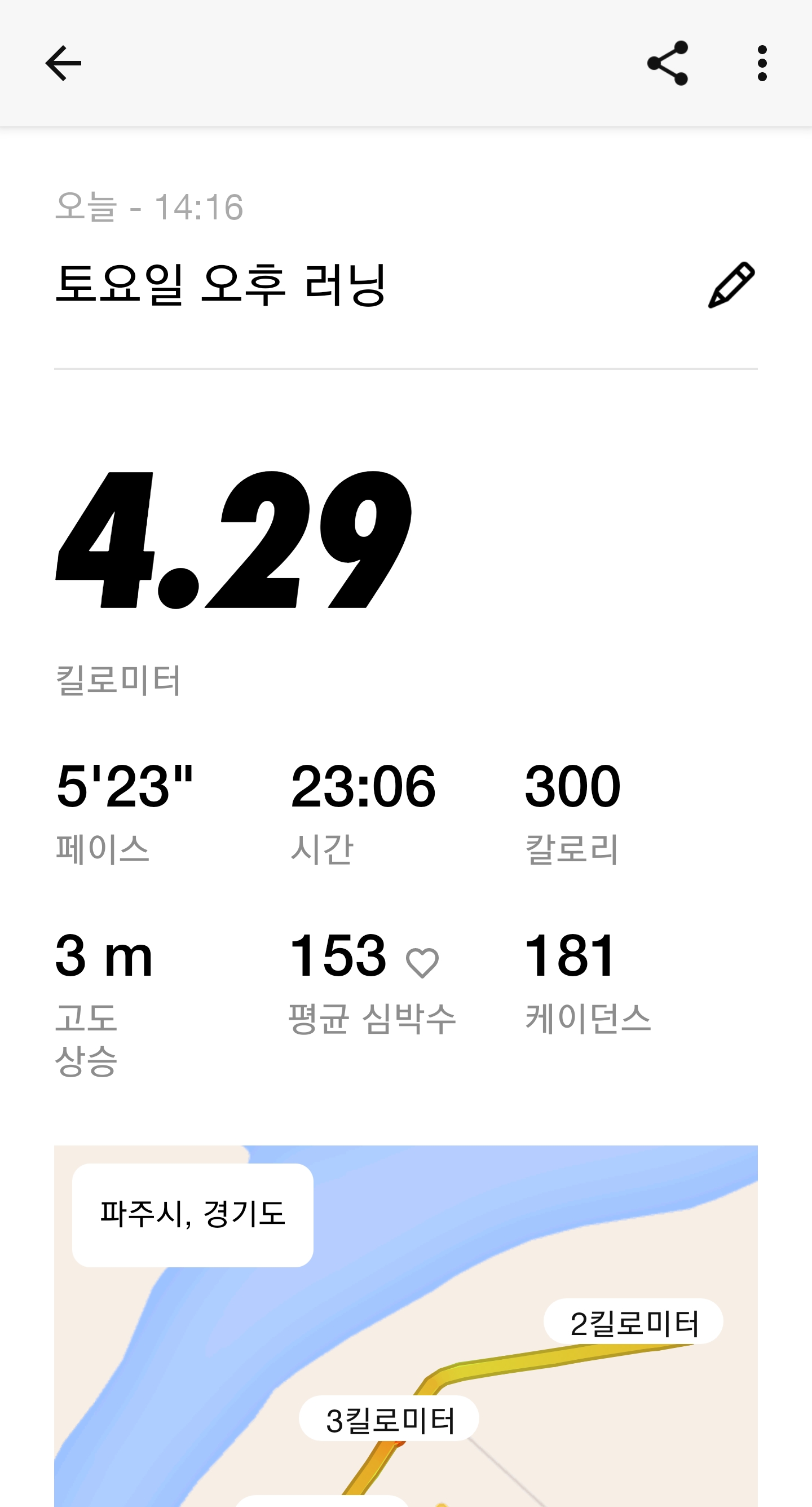812x1507 pixels.
Task: Open the three-dot overflow menu
Action: pos(762,63)
